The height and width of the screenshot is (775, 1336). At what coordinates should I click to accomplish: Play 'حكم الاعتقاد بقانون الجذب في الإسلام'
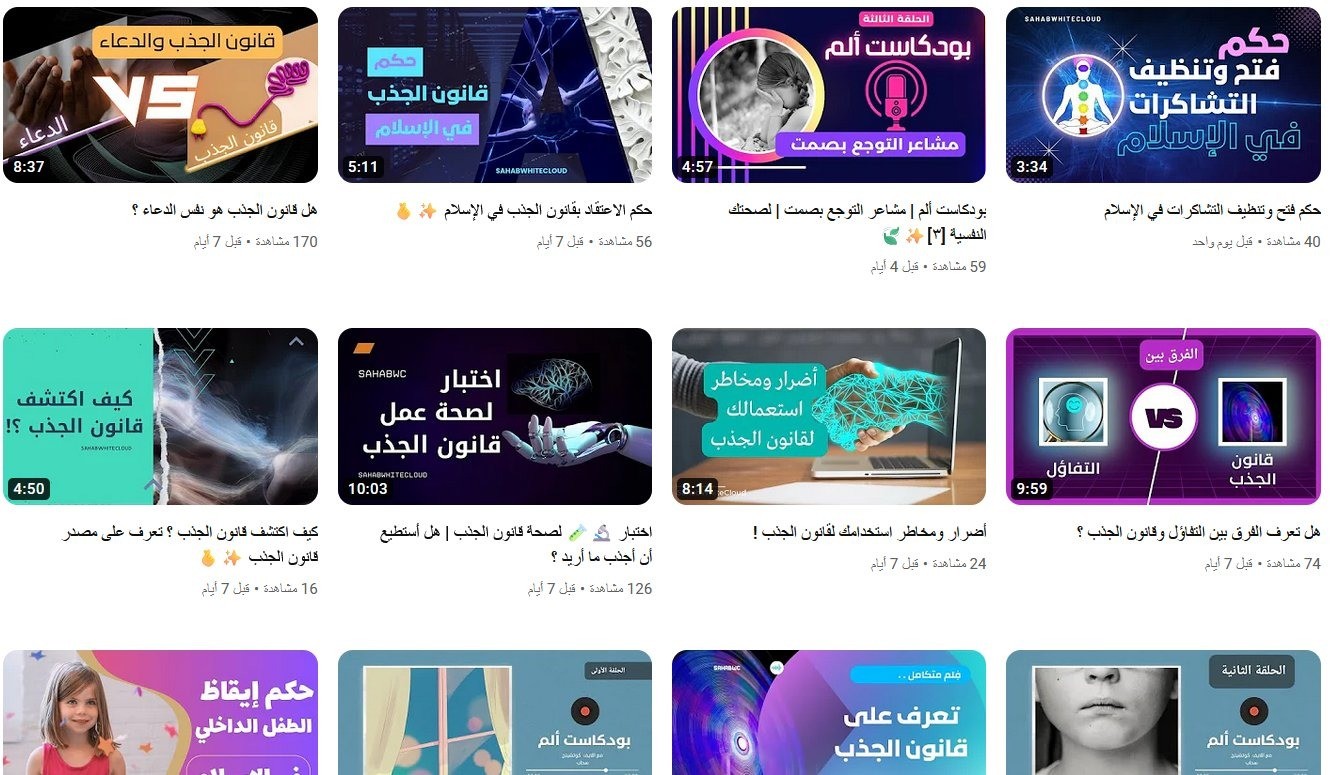point(495,95)
